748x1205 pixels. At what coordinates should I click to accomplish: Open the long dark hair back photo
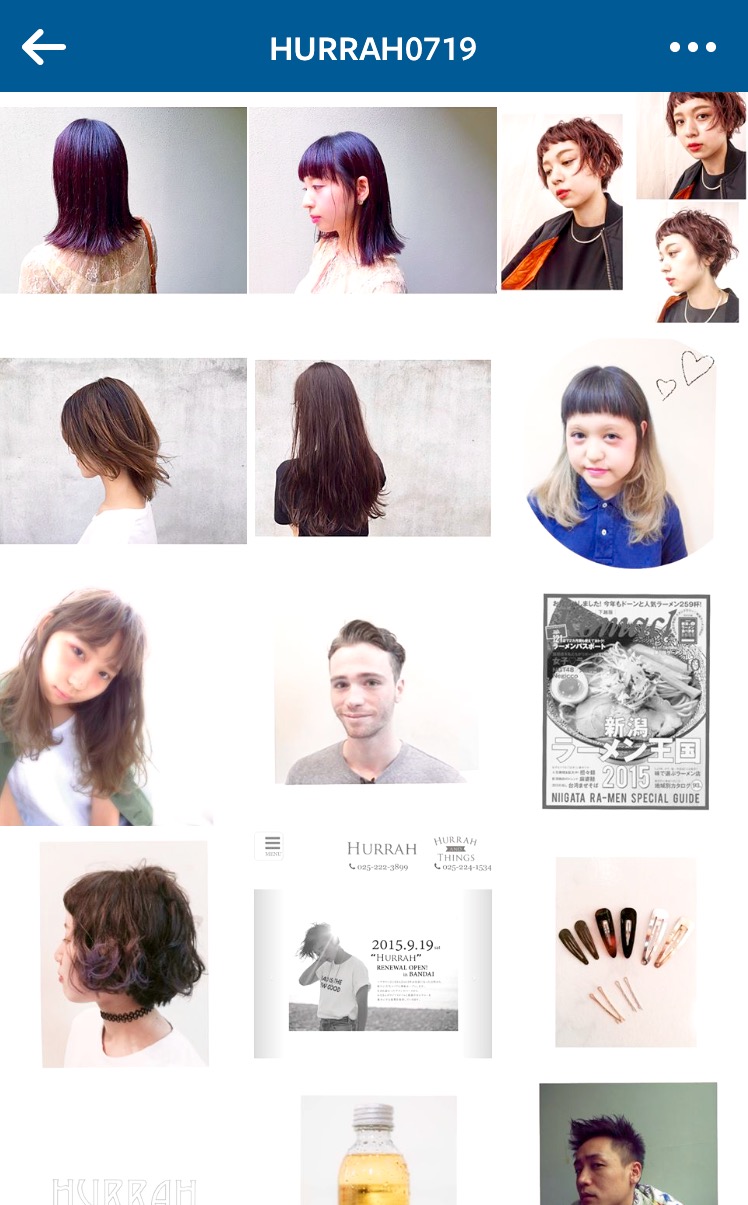(x=373, y=448)
